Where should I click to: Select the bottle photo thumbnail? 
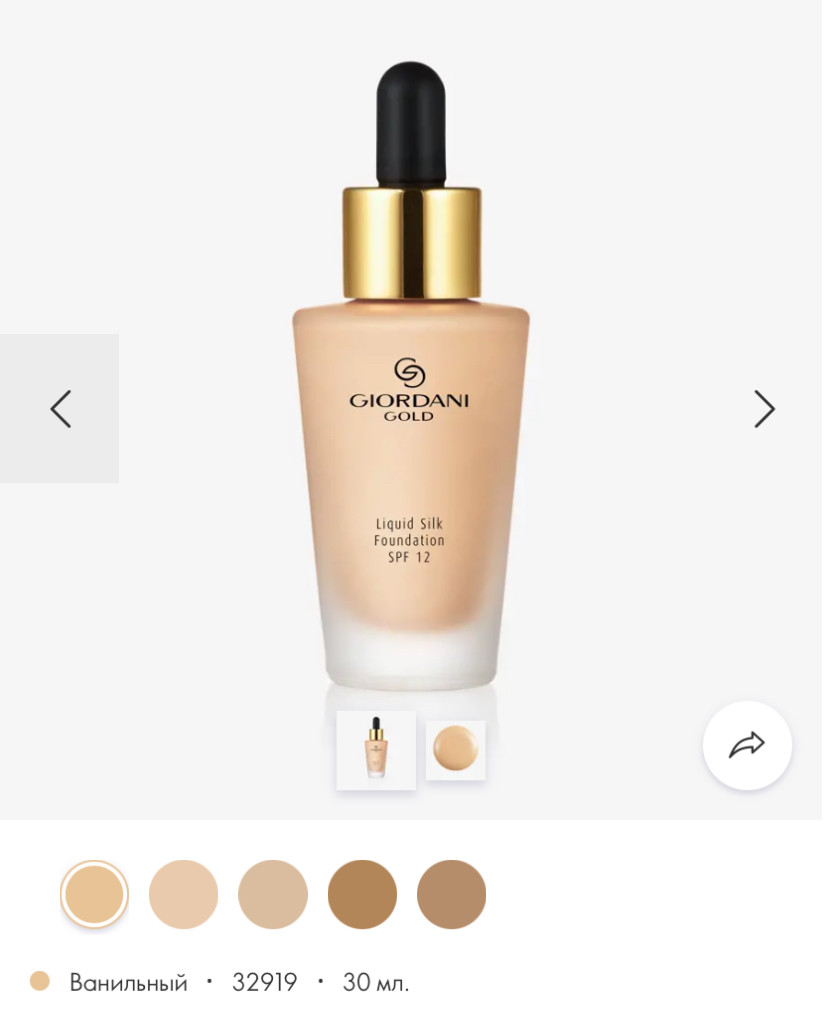[x=376, y=750]
